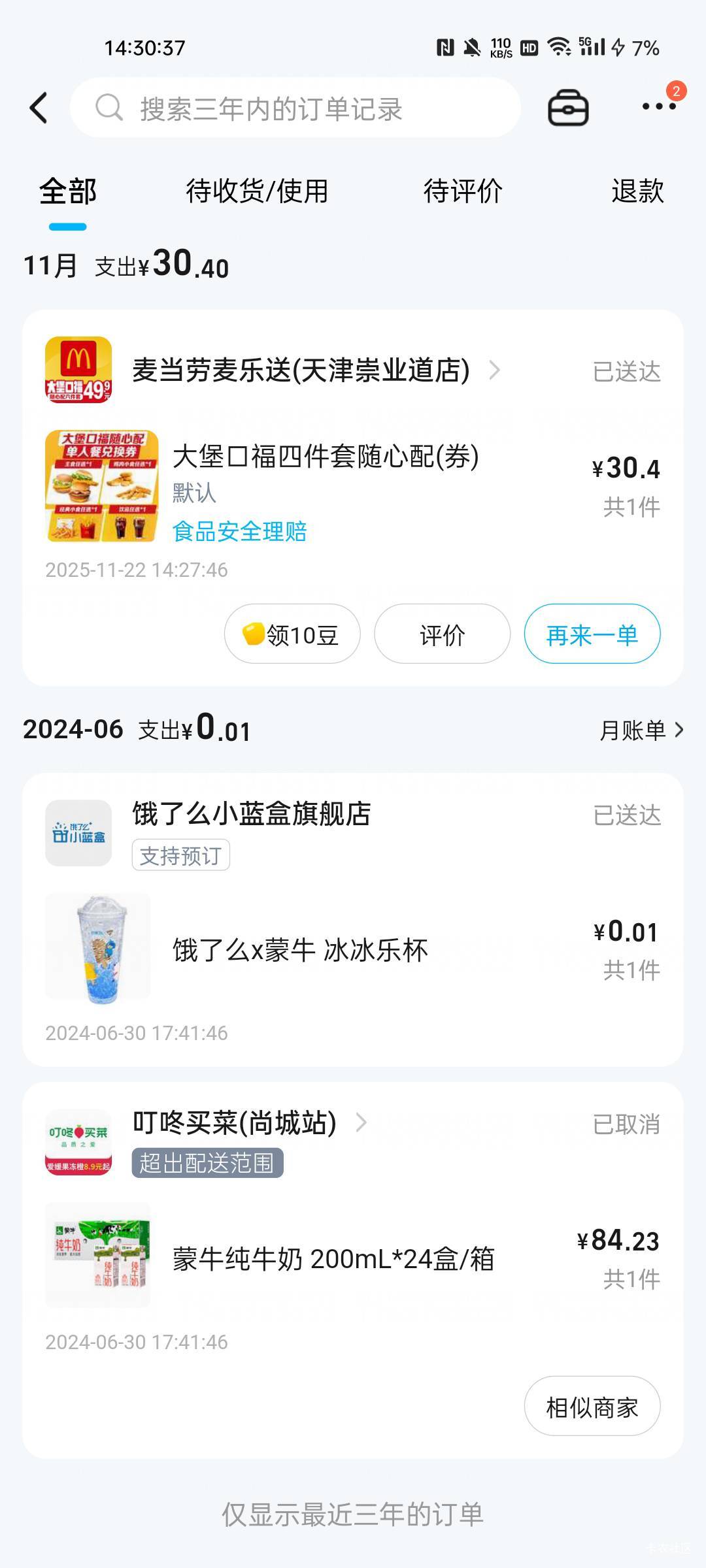Open the three-dot overflow menu
This screenshot has width=706, height=1568.
[658, 106]
